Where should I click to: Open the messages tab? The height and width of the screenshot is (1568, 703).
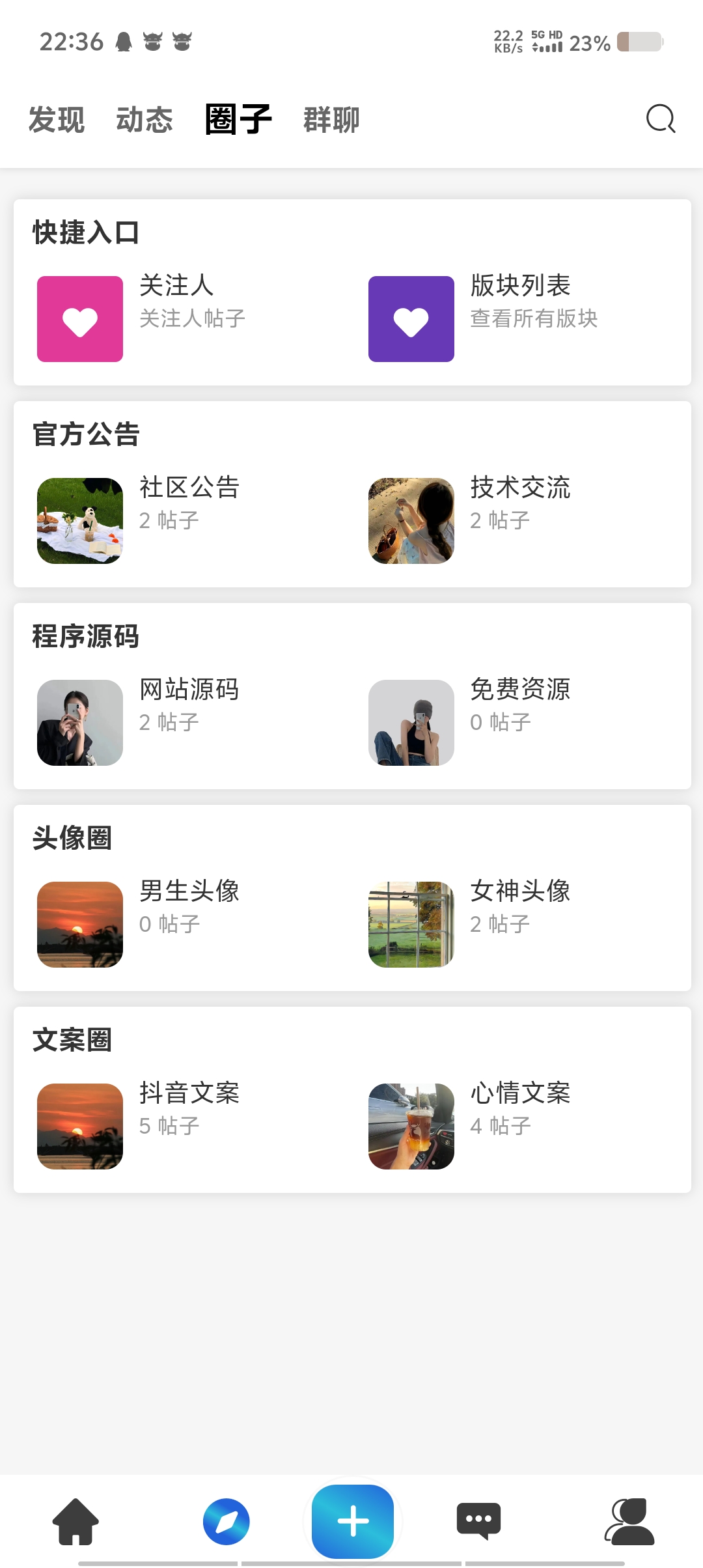pyautogui.click(x=479, y=1521)
